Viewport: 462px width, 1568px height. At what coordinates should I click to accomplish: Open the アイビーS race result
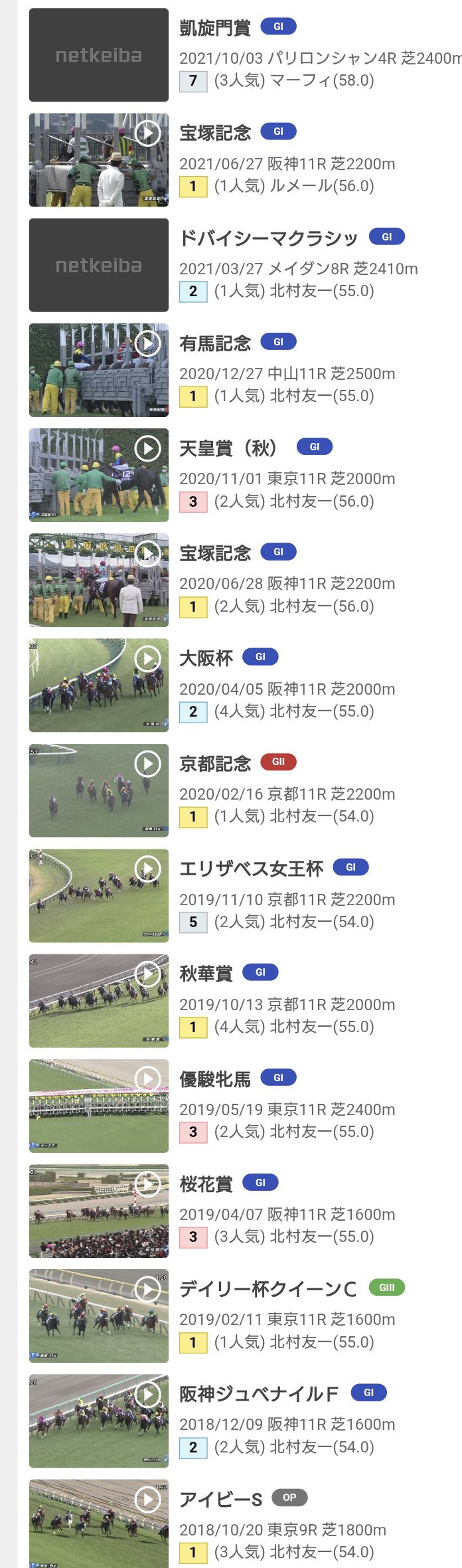(220, 1500)
